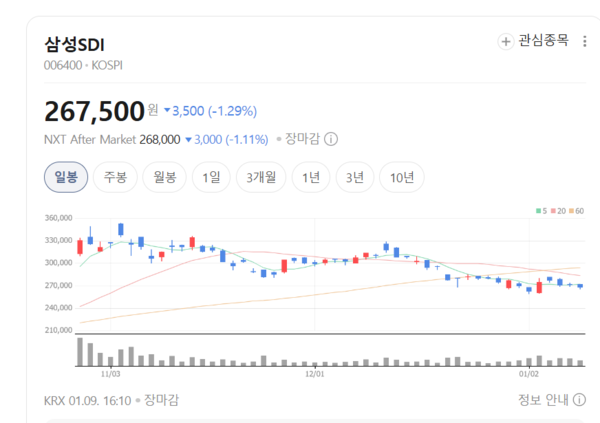This screenshot has height=423, width=600.
Task: Tap the info icon beside 장마감
Action: 331,140
